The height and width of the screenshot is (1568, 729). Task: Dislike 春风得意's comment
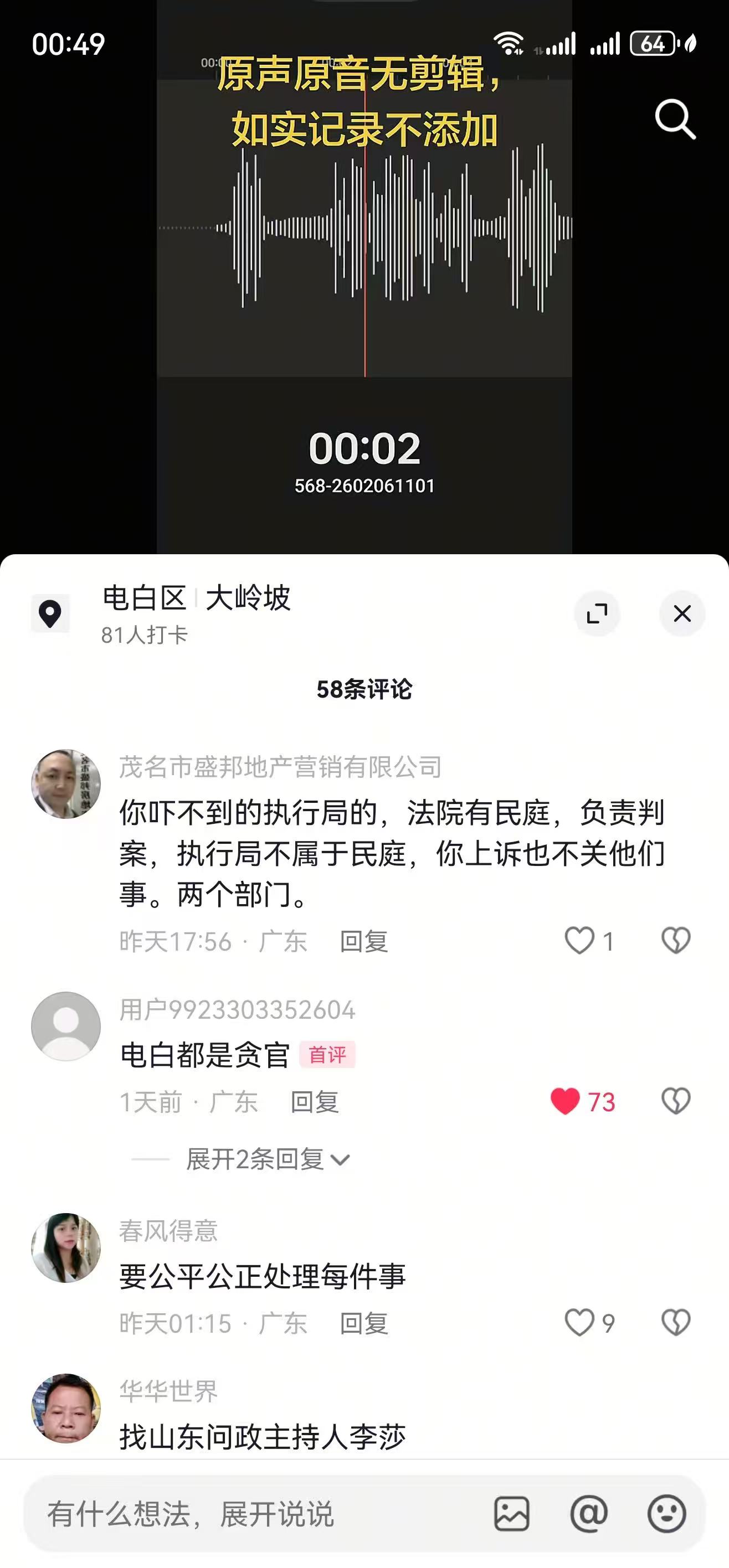[x=675, y=1322]
